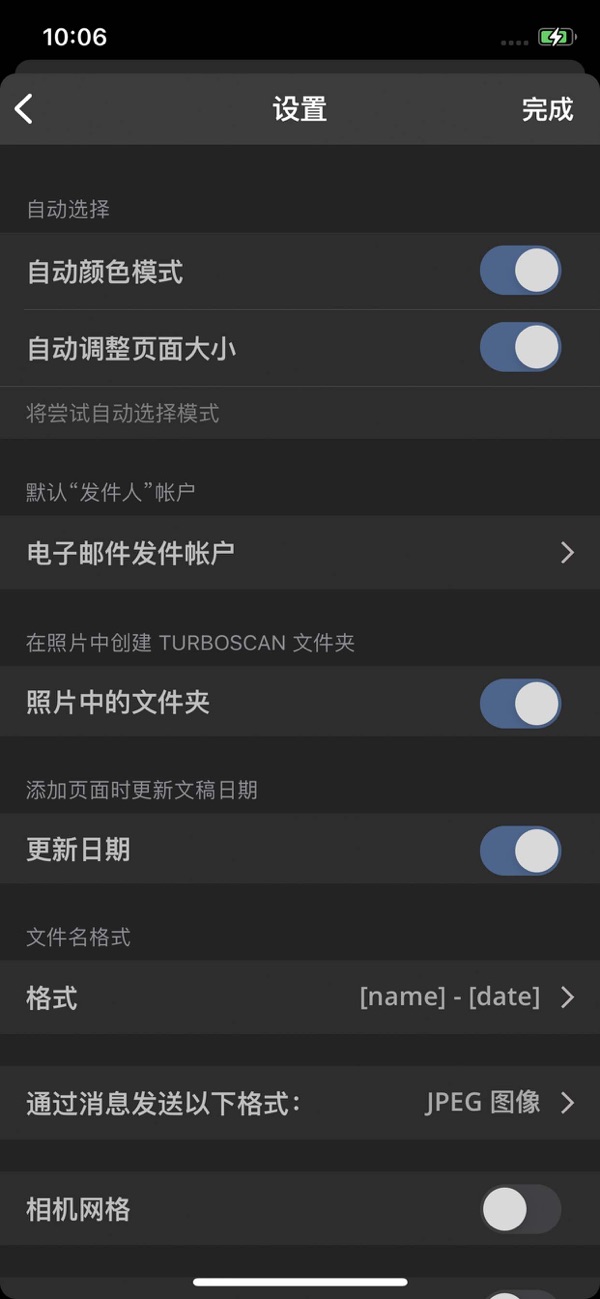The width and height of the screenshot is (600, 1299).
Task: Switch off the 更新日期 option
Action: coord(520,850)
